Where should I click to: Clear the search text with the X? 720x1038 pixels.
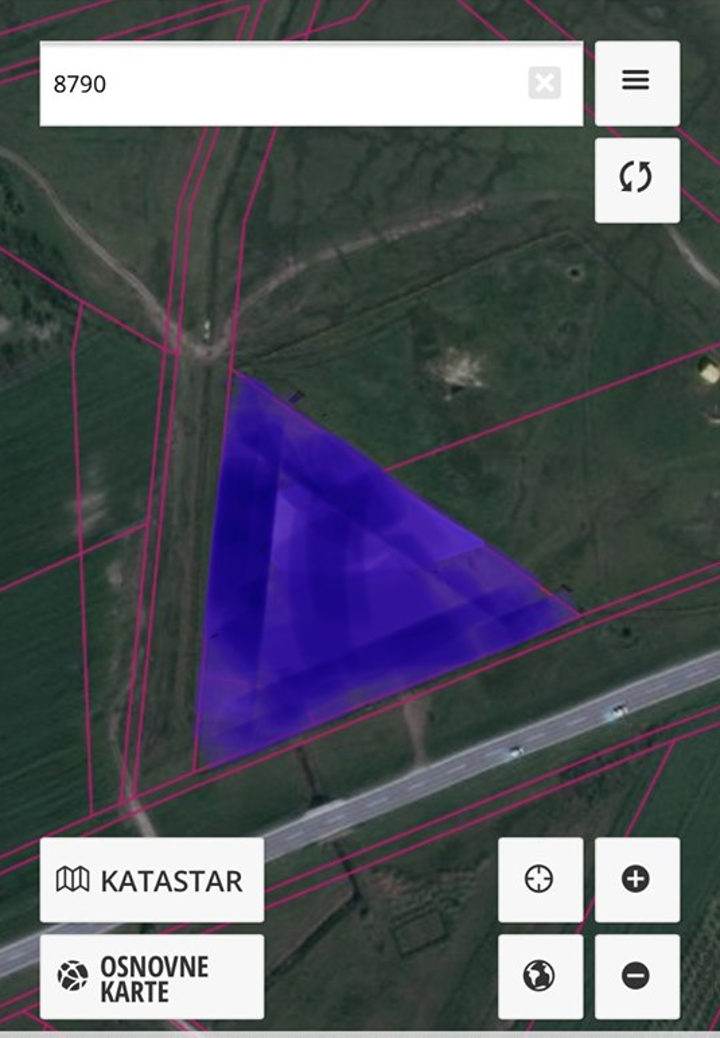tap(544, 84)
